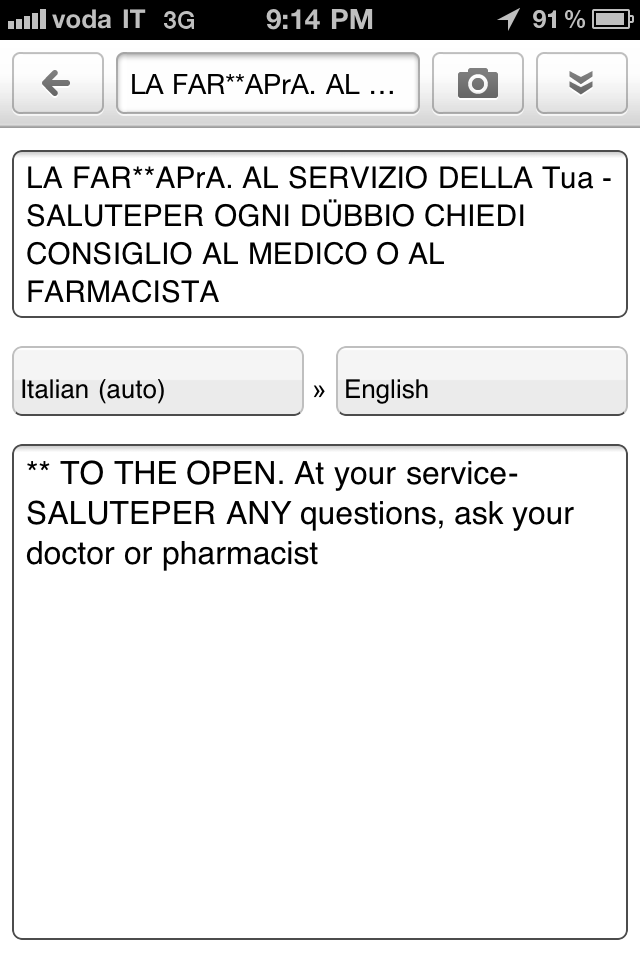The width and height of the screenshot is (640, 960).
Task: Open the camera to scan text
Action: 477,83
